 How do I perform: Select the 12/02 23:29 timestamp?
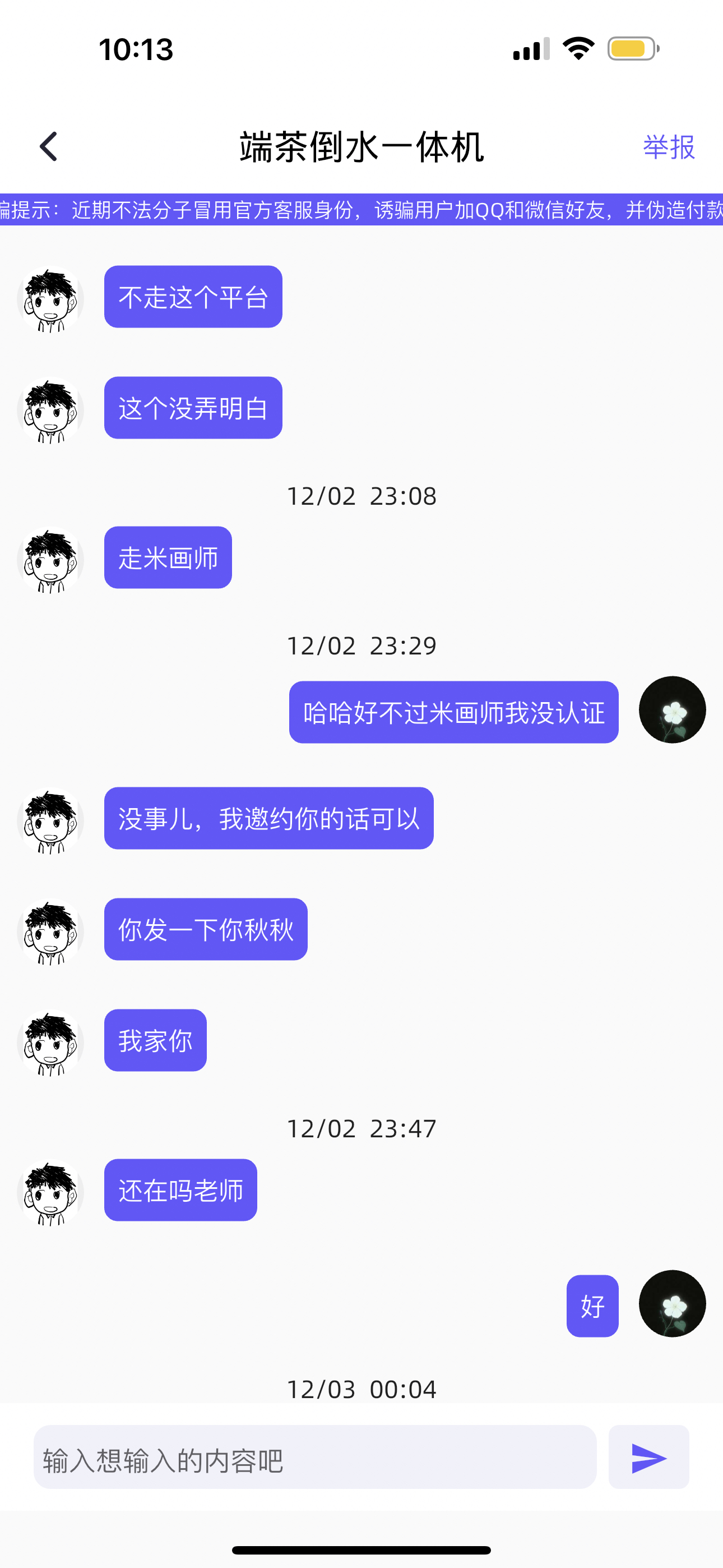click(x=361, y=646)
